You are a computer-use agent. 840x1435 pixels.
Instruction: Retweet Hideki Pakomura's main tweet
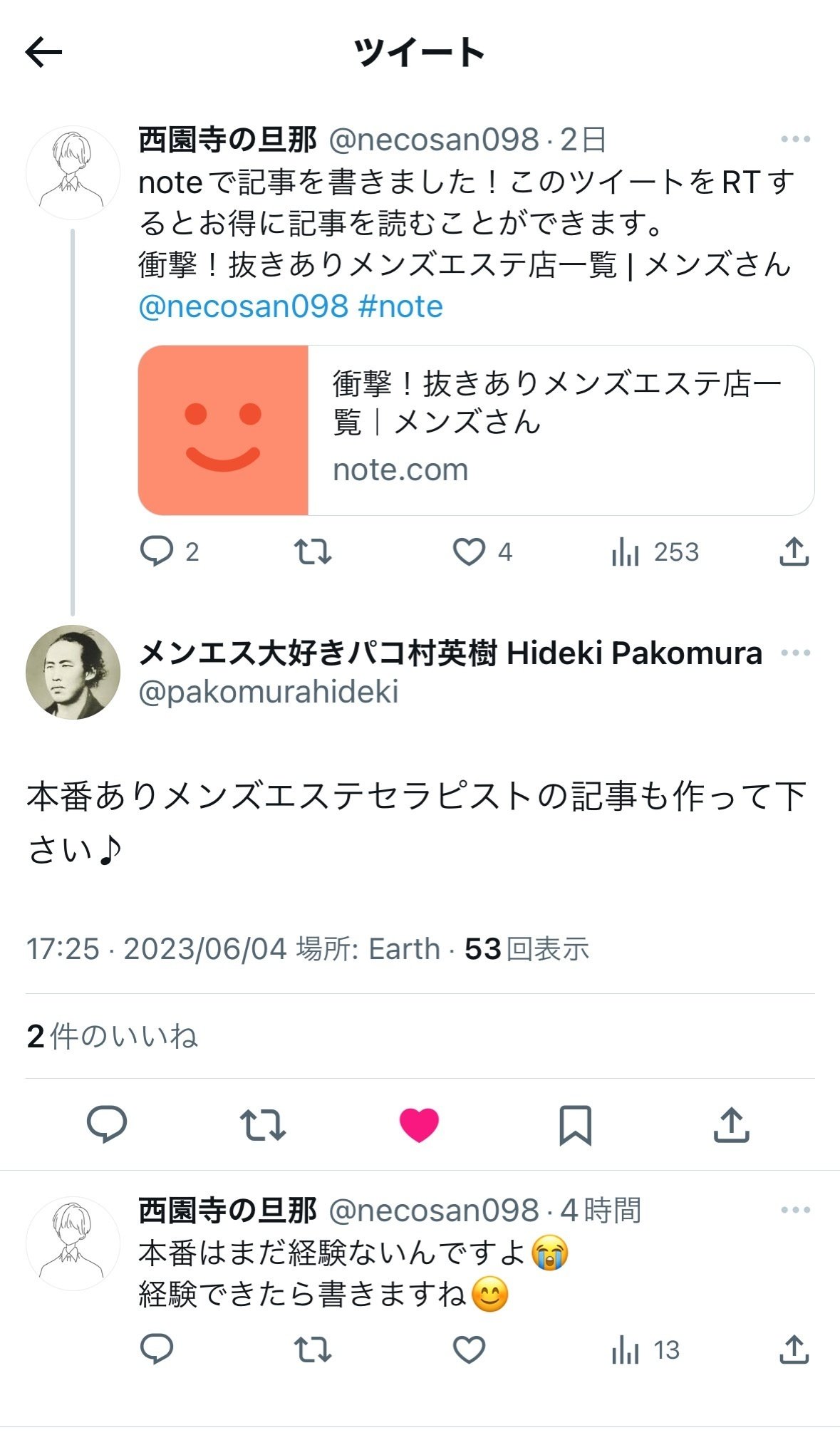263,1124
